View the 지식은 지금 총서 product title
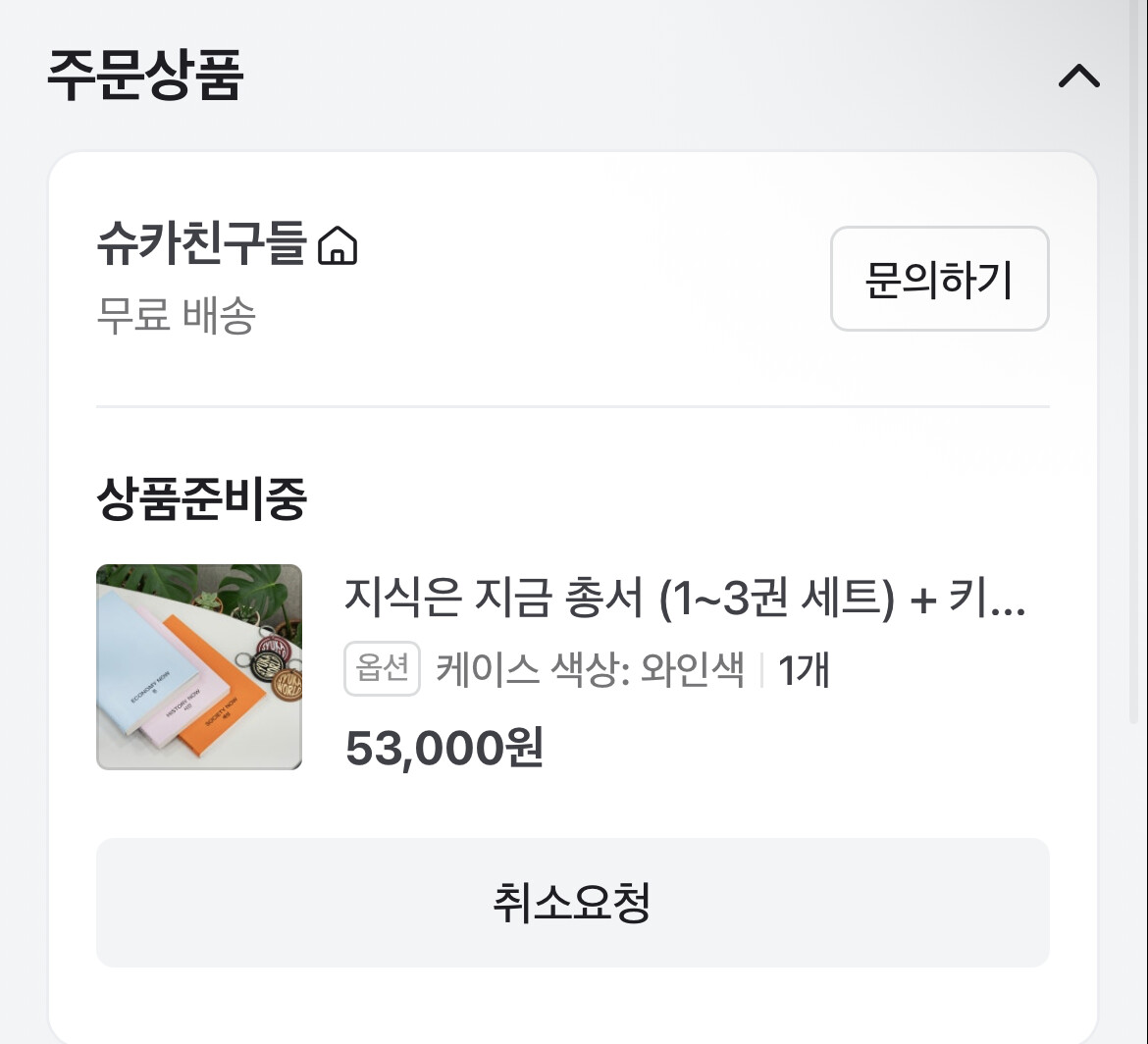This screenshot has height=1044, width=1148. [685, 598]
